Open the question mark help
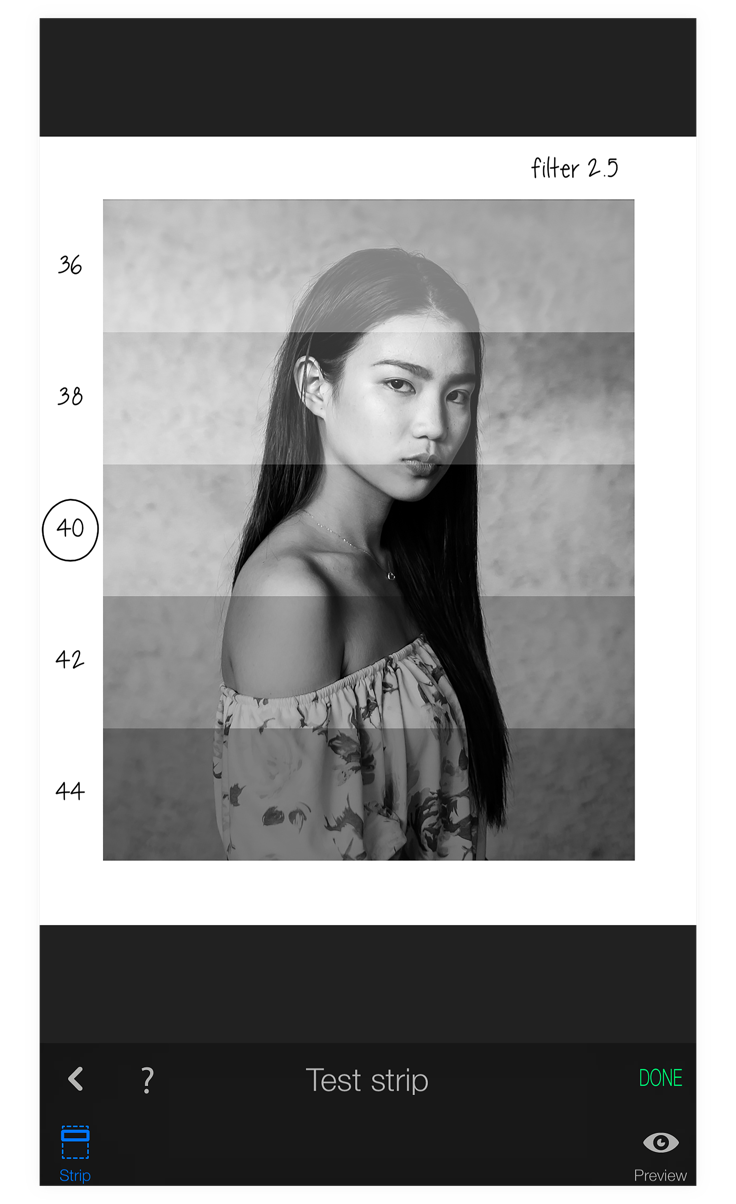736x1204 pixels. coord(147,1080)
